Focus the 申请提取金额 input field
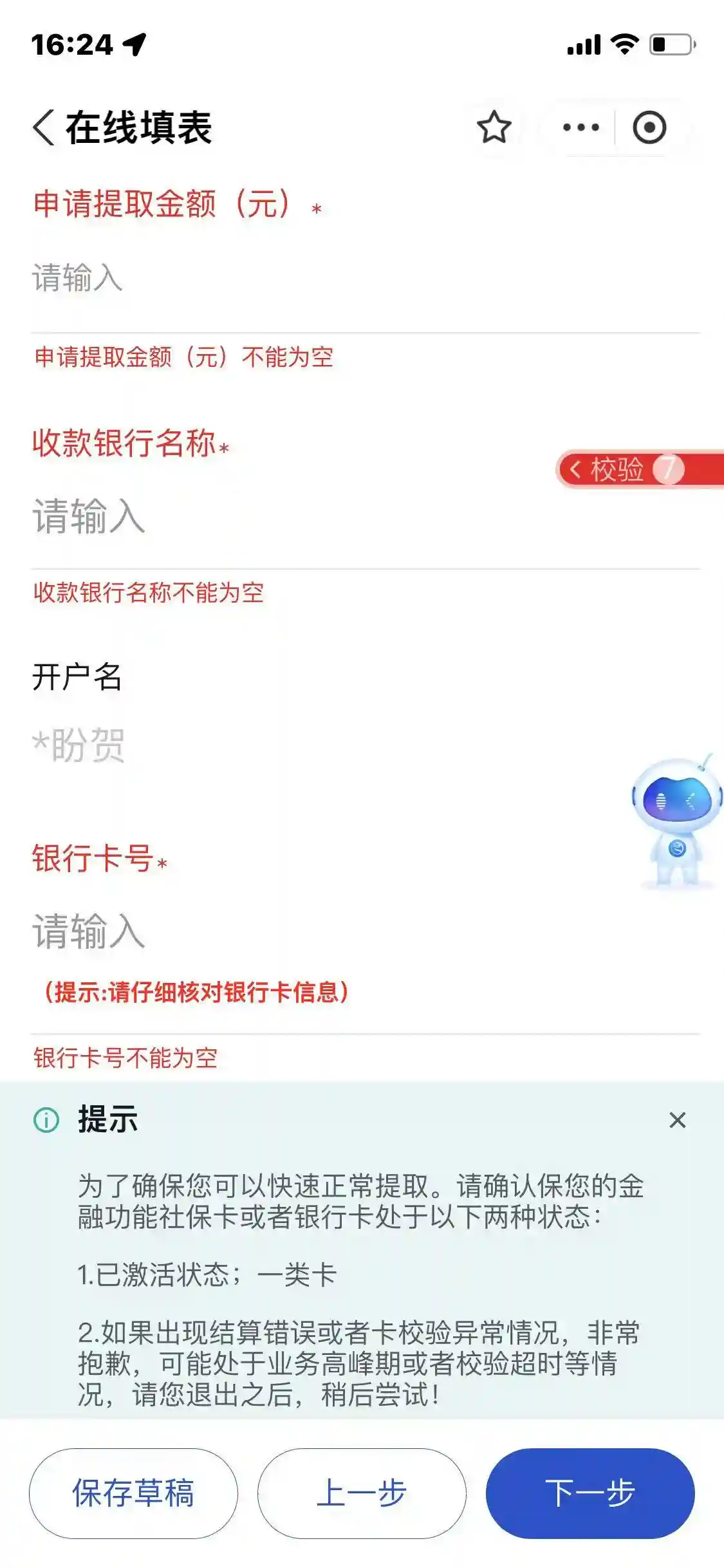 coord(360,279)
